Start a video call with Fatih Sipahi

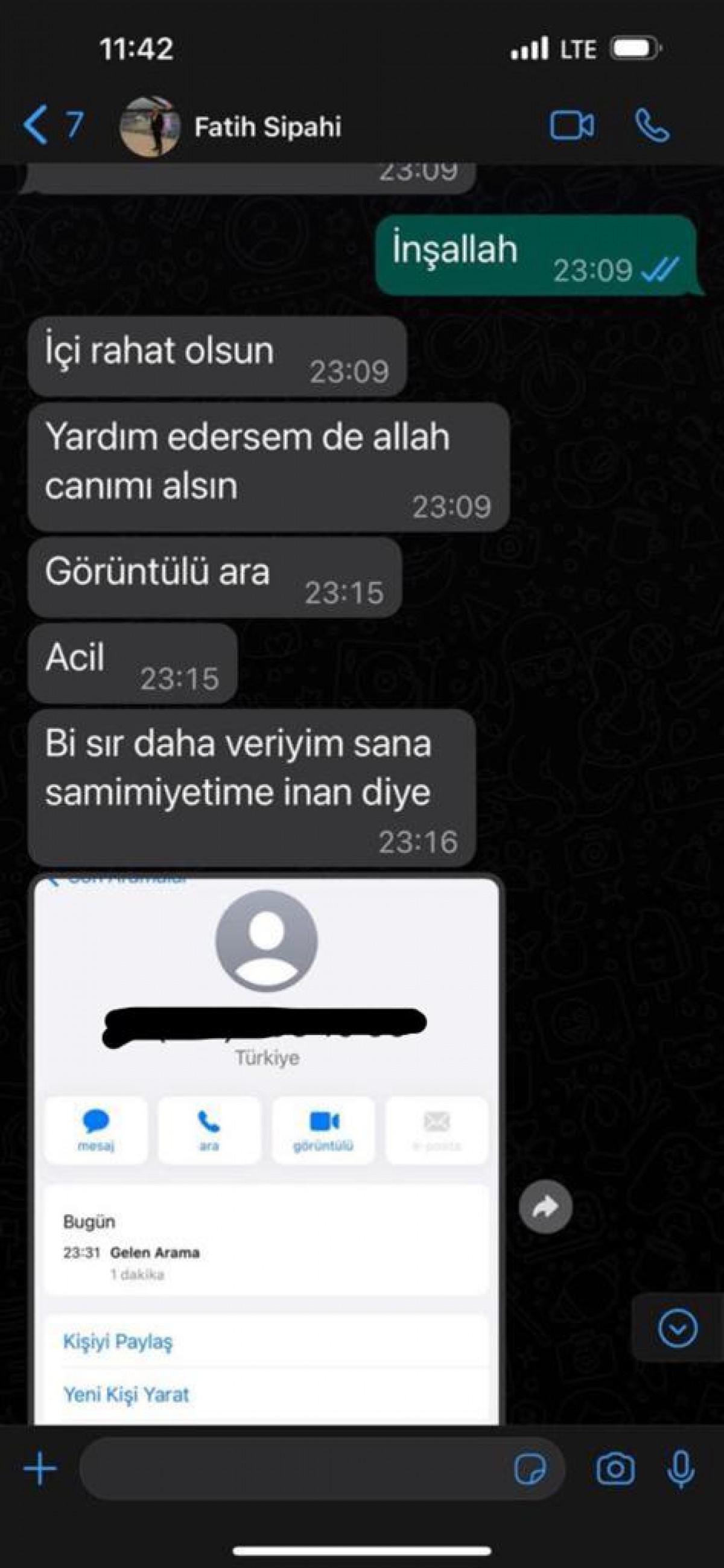pyautogui.click(x=571, y=127)
